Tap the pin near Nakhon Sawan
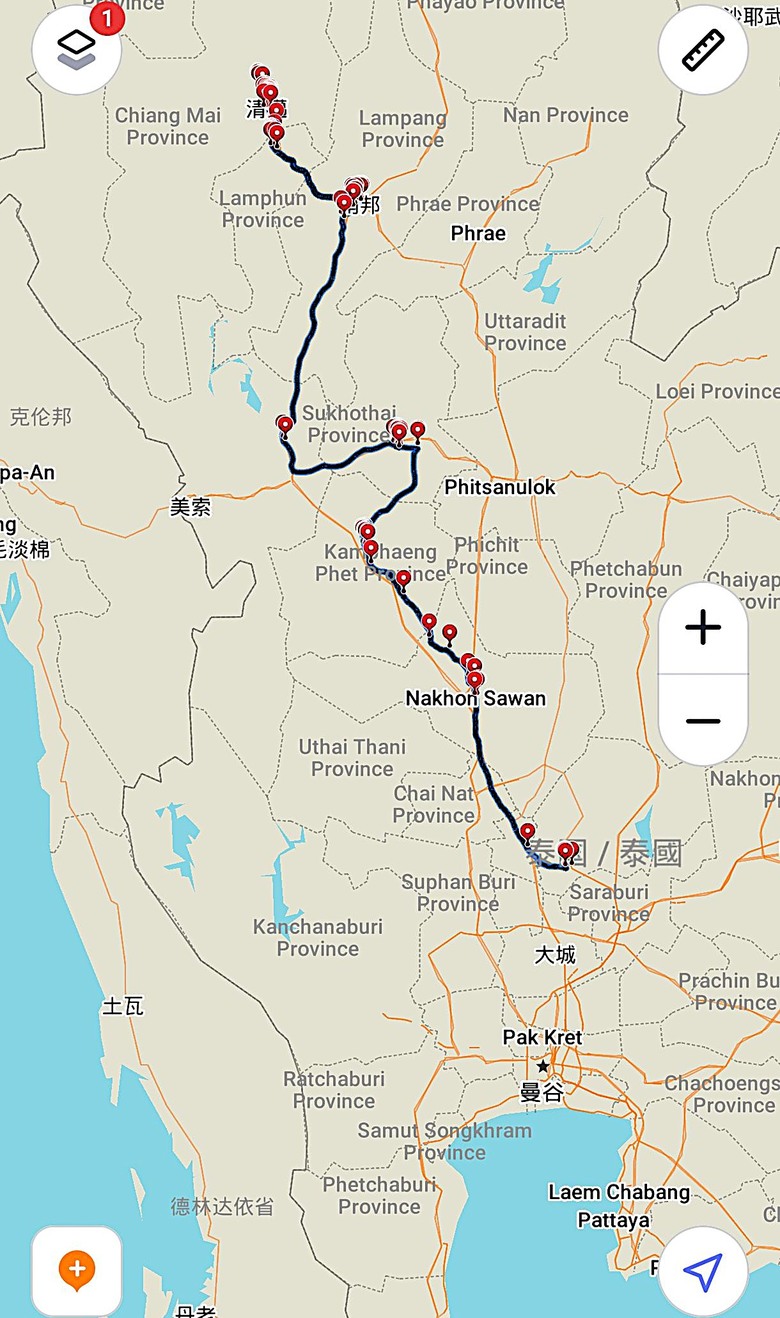Image resolution: width=780 pixels, height=1318 pixels. click(474, 679)
